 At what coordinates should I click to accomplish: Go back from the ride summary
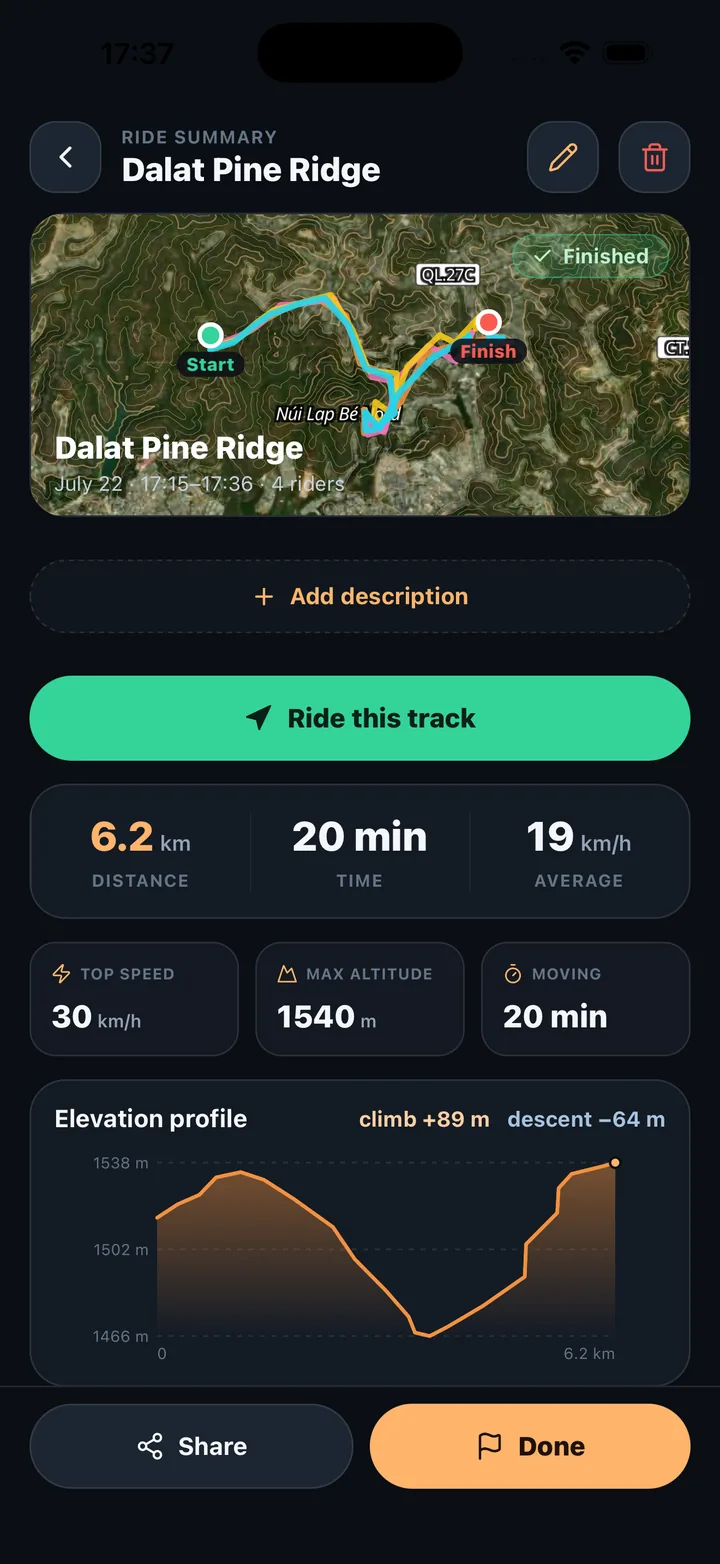tap(65, 157)
